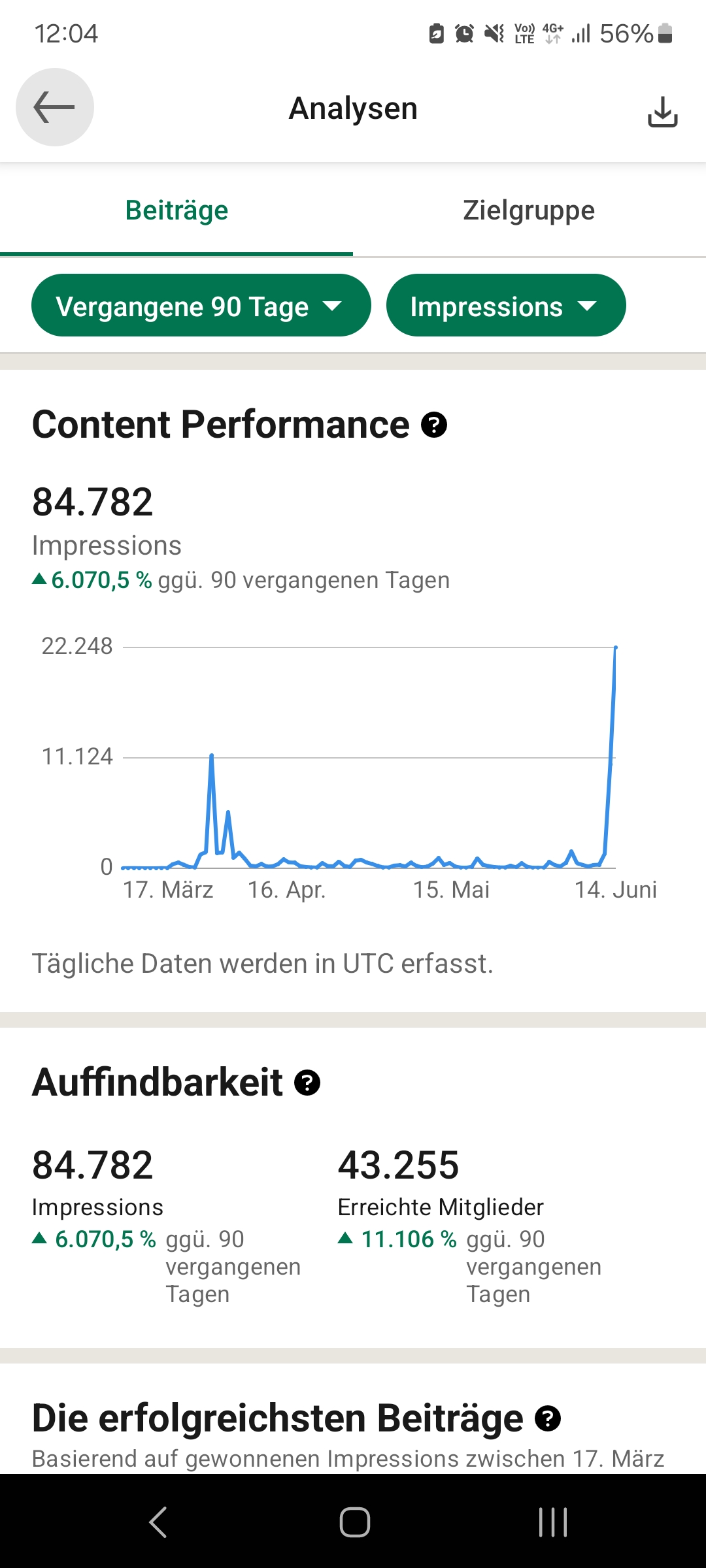Switch to the Zielgruppe tab
The image size is (706, 1568).
pos(529,210)
